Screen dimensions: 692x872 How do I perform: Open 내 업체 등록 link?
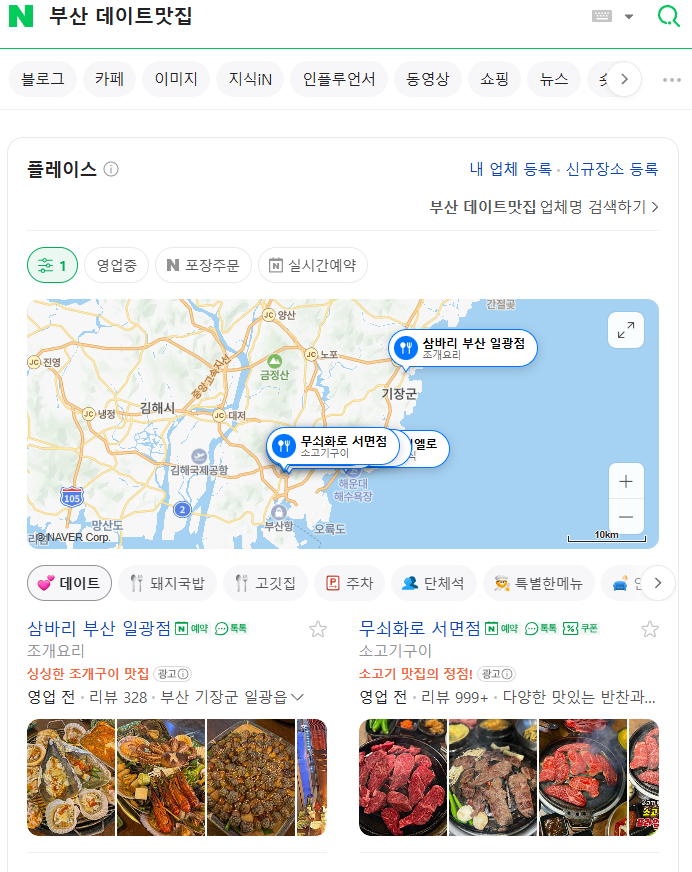click(510, 169)
